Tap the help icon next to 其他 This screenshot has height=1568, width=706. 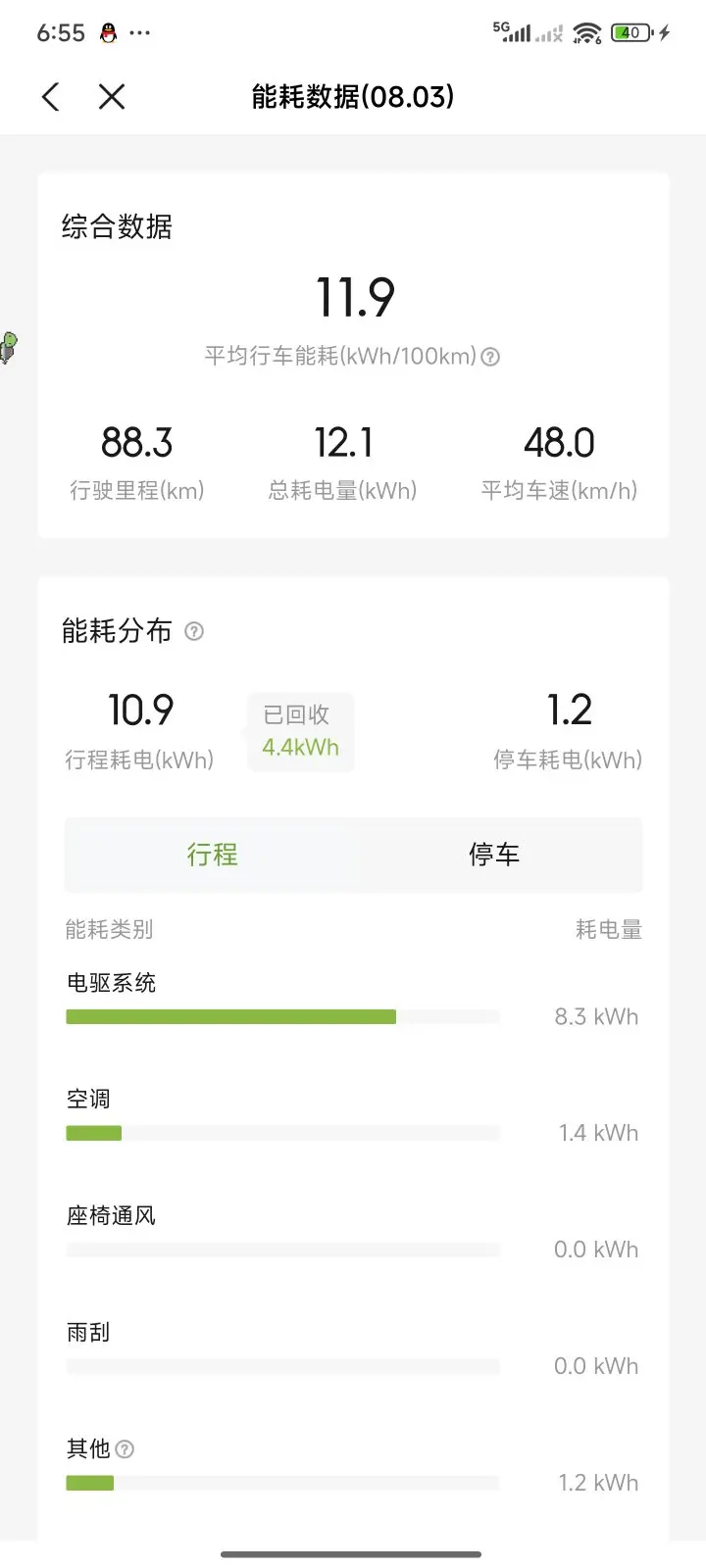125,1448
